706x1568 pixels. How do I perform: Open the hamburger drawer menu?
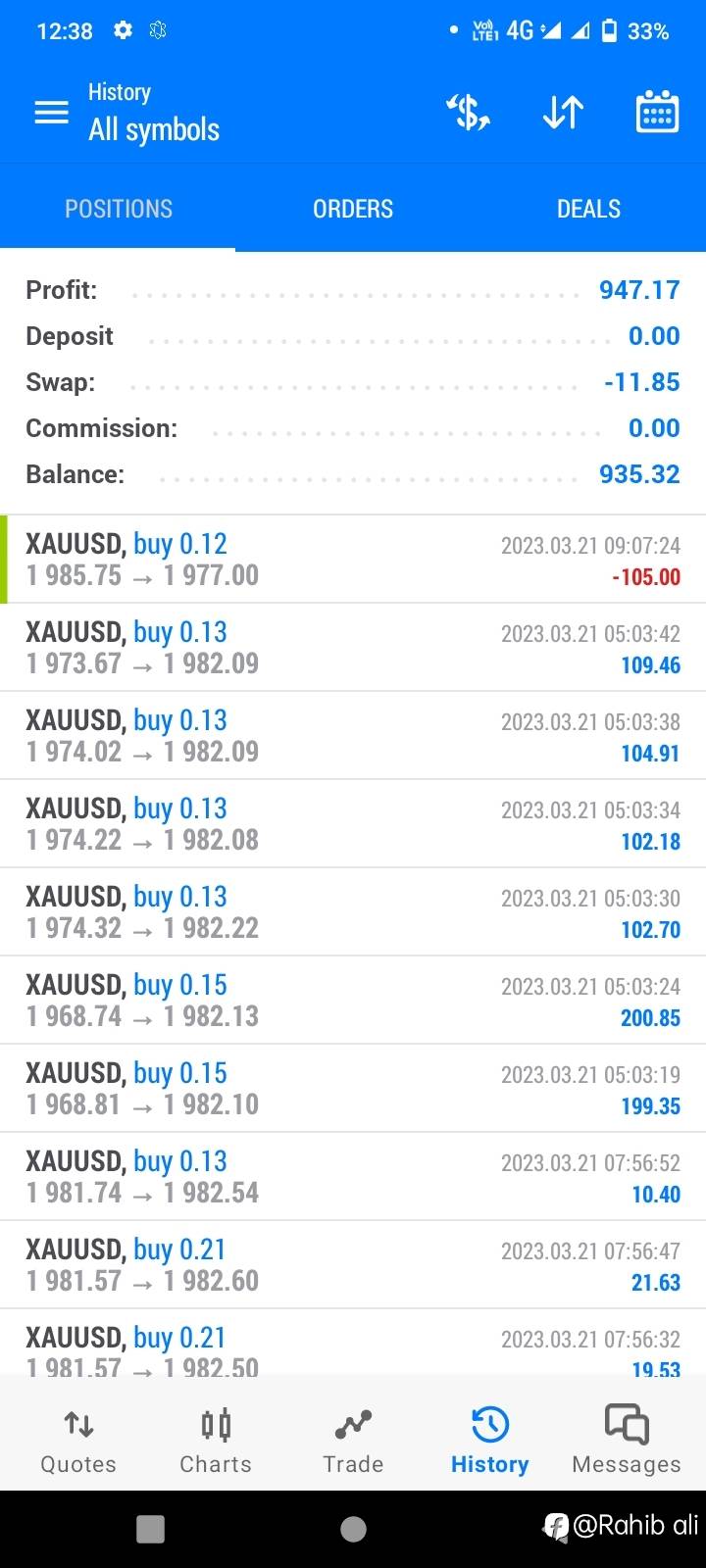click(x=51, y=113)
